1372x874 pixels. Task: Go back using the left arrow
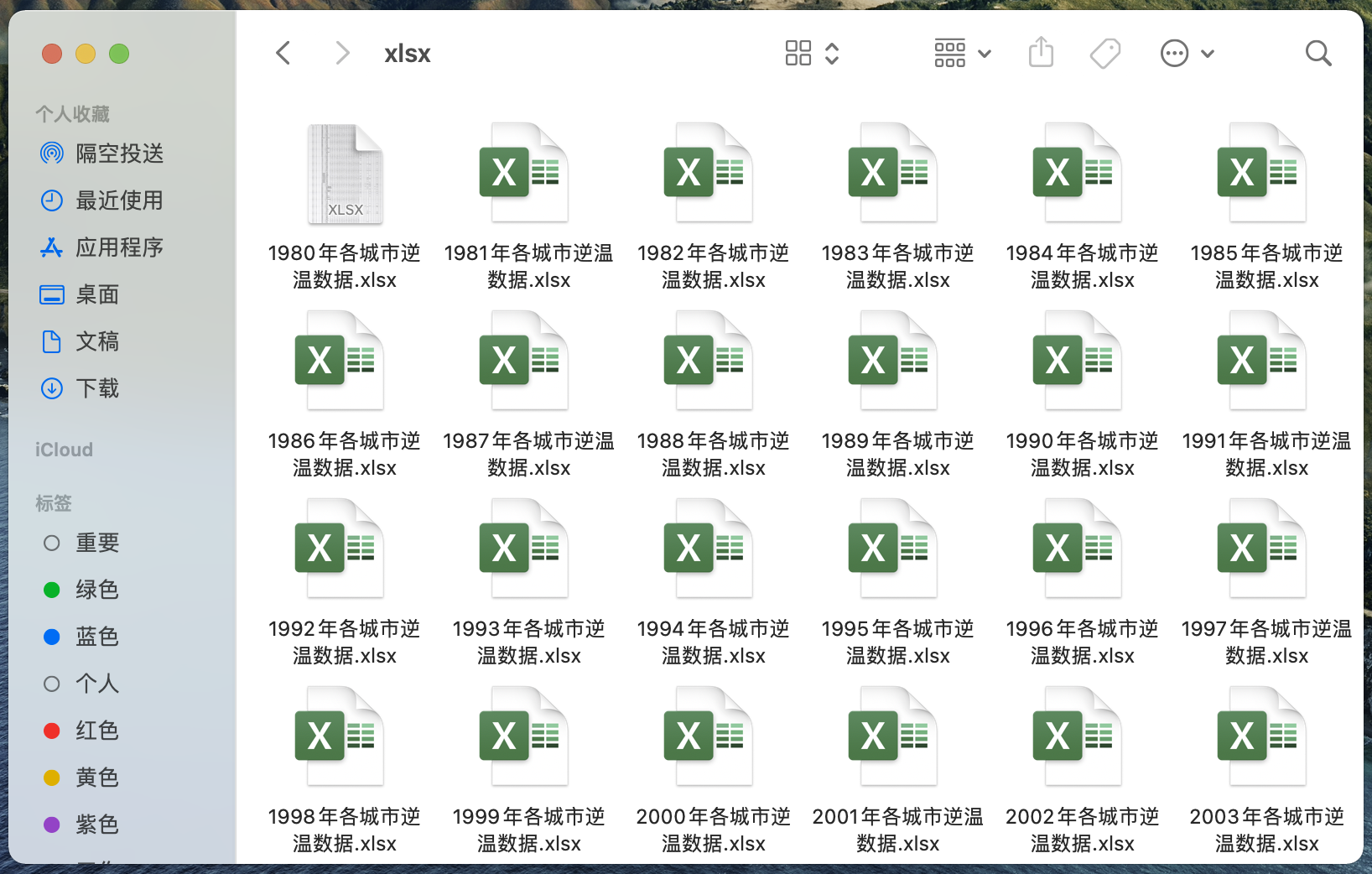283,54
